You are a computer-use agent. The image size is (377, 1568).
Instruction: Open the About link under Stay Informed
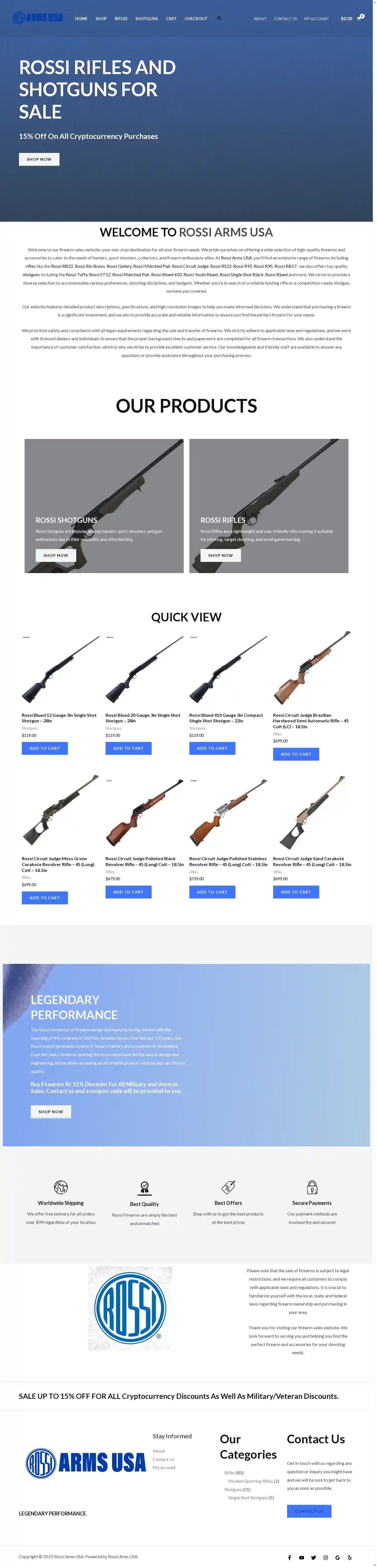coord(159,1451)
